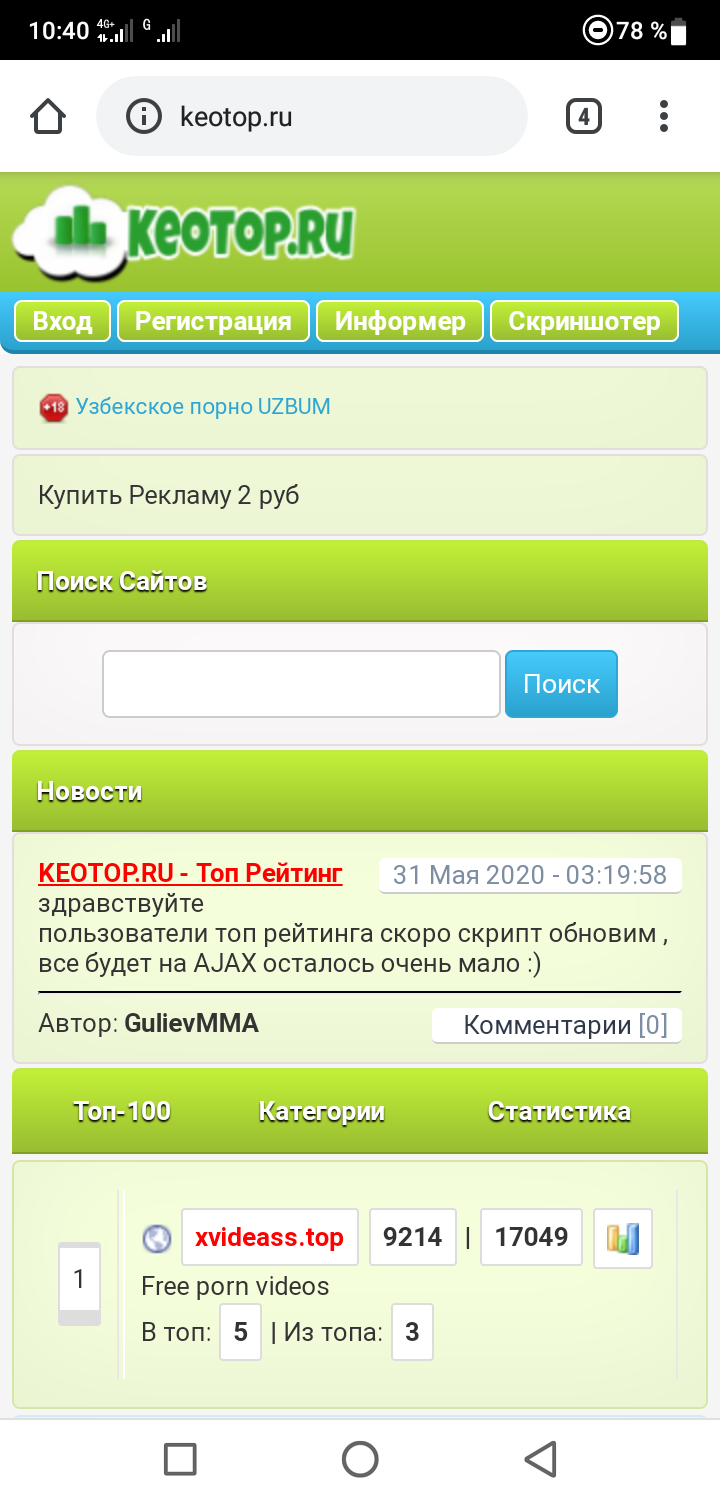
Task: Open the Скриншотер tool
Action: 584,322
